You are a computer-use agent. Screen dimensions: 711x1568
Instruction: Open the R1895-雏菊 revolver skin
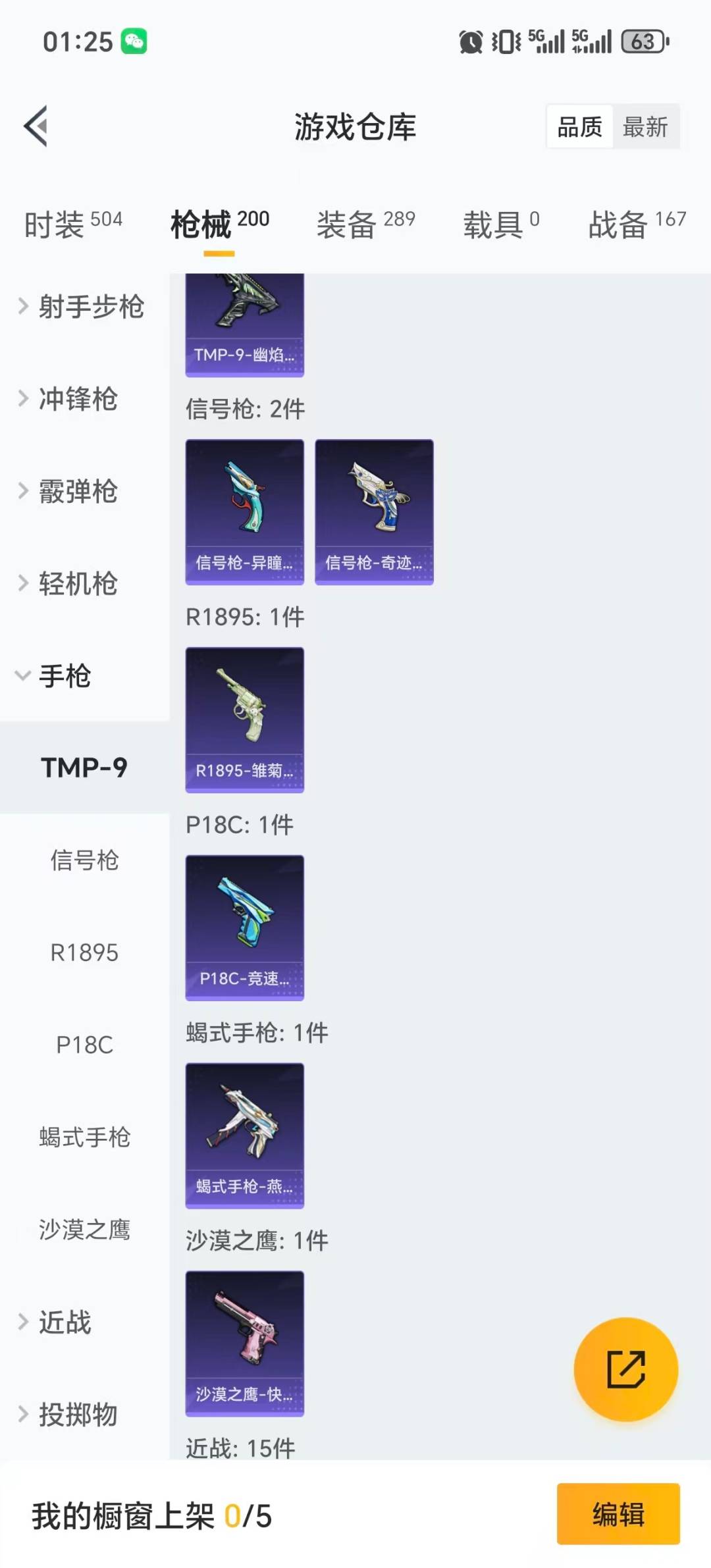[x=244, y=719]
